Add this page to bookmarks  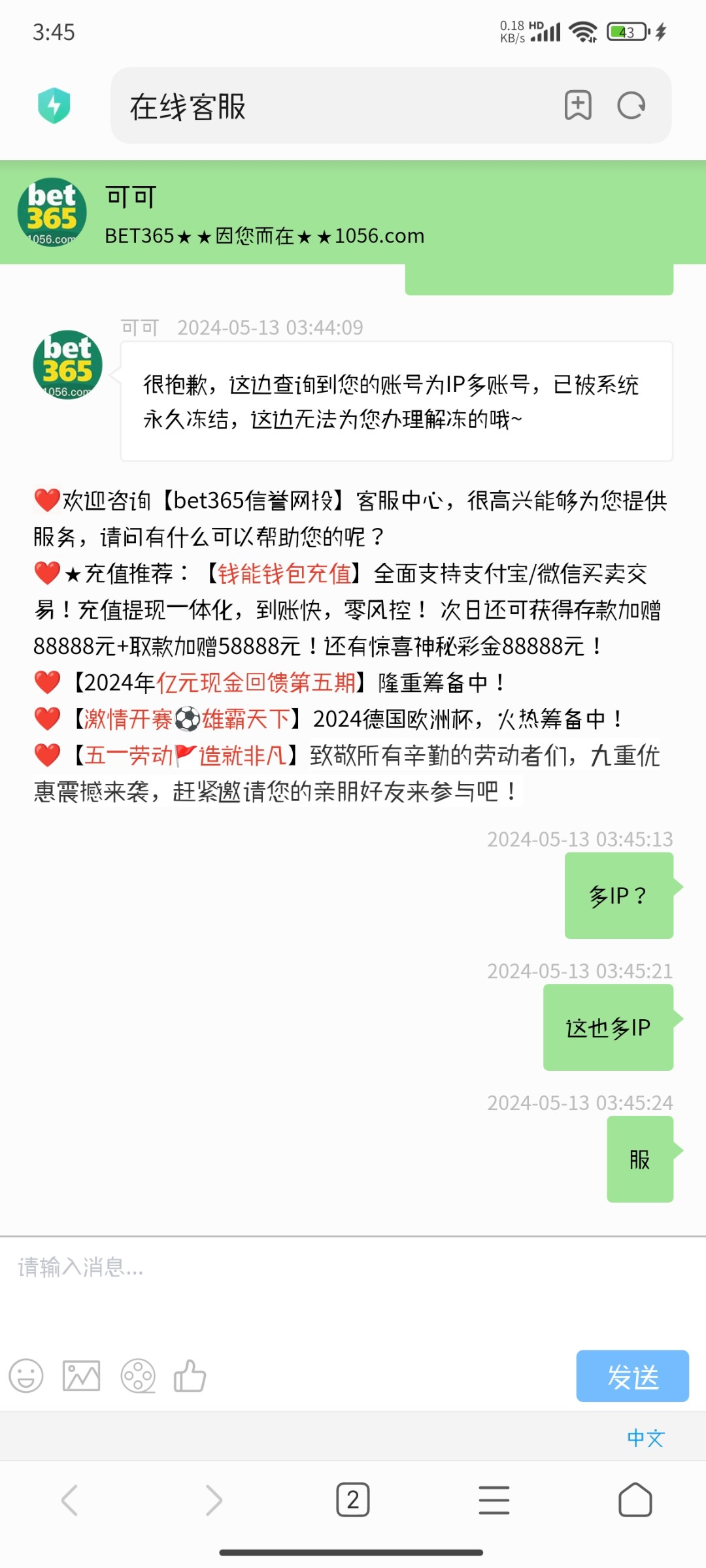578,105
